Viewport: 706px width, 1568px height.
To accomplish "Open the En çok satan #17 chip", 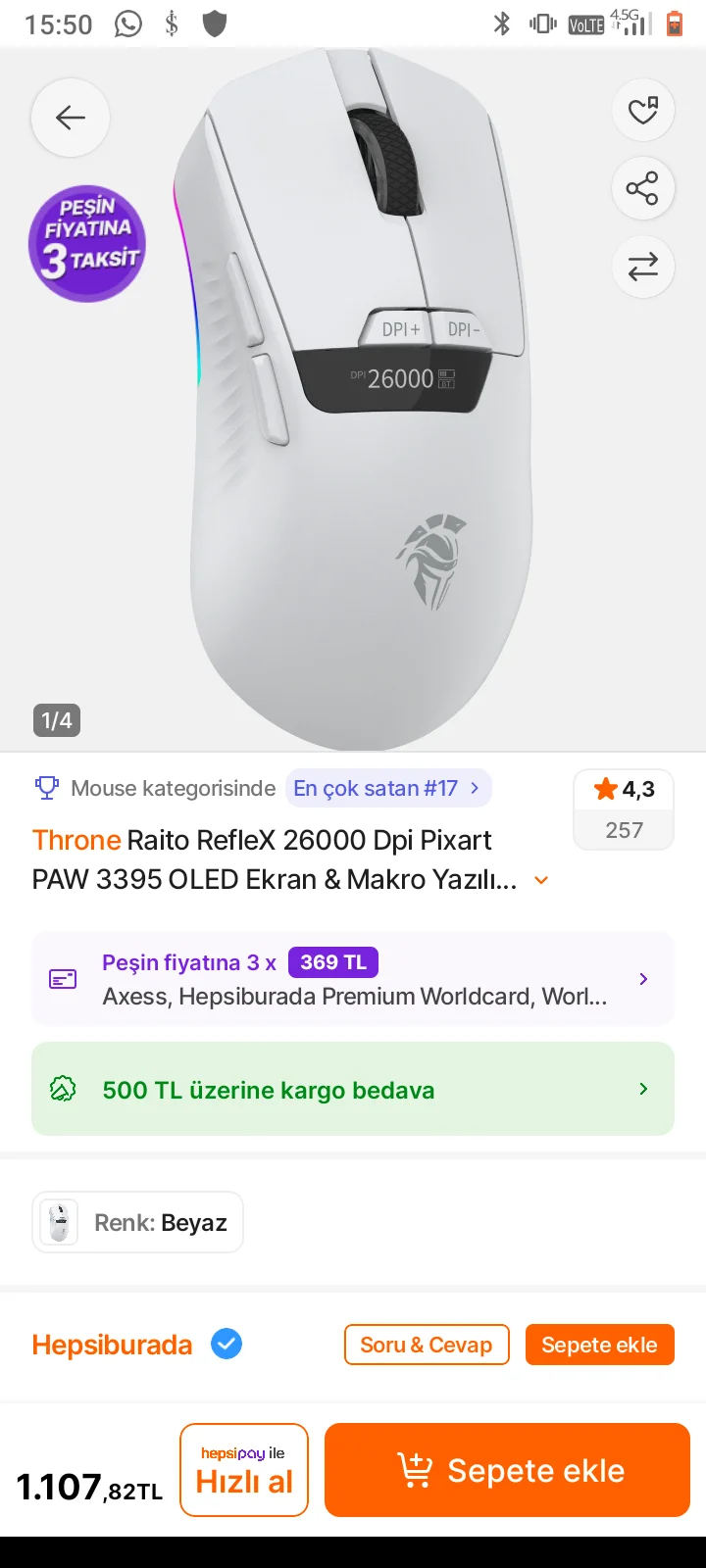I will 386,789.
